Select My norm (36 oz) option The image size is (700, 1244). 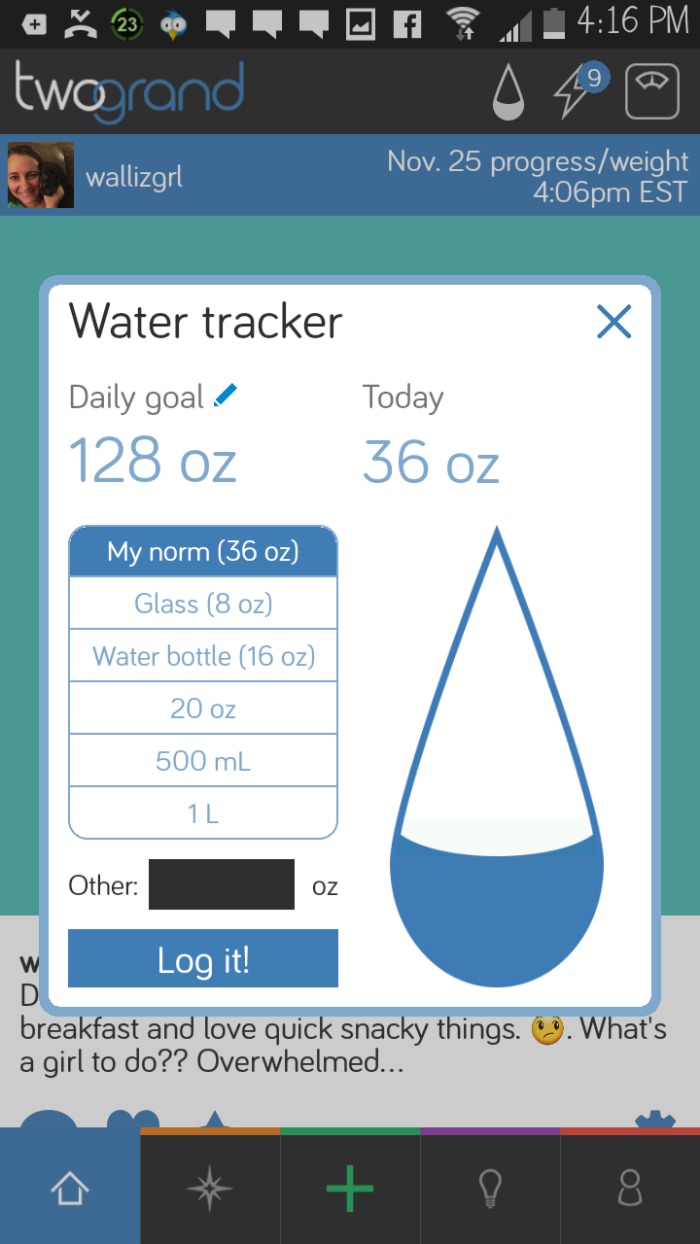tap(203, 551)
